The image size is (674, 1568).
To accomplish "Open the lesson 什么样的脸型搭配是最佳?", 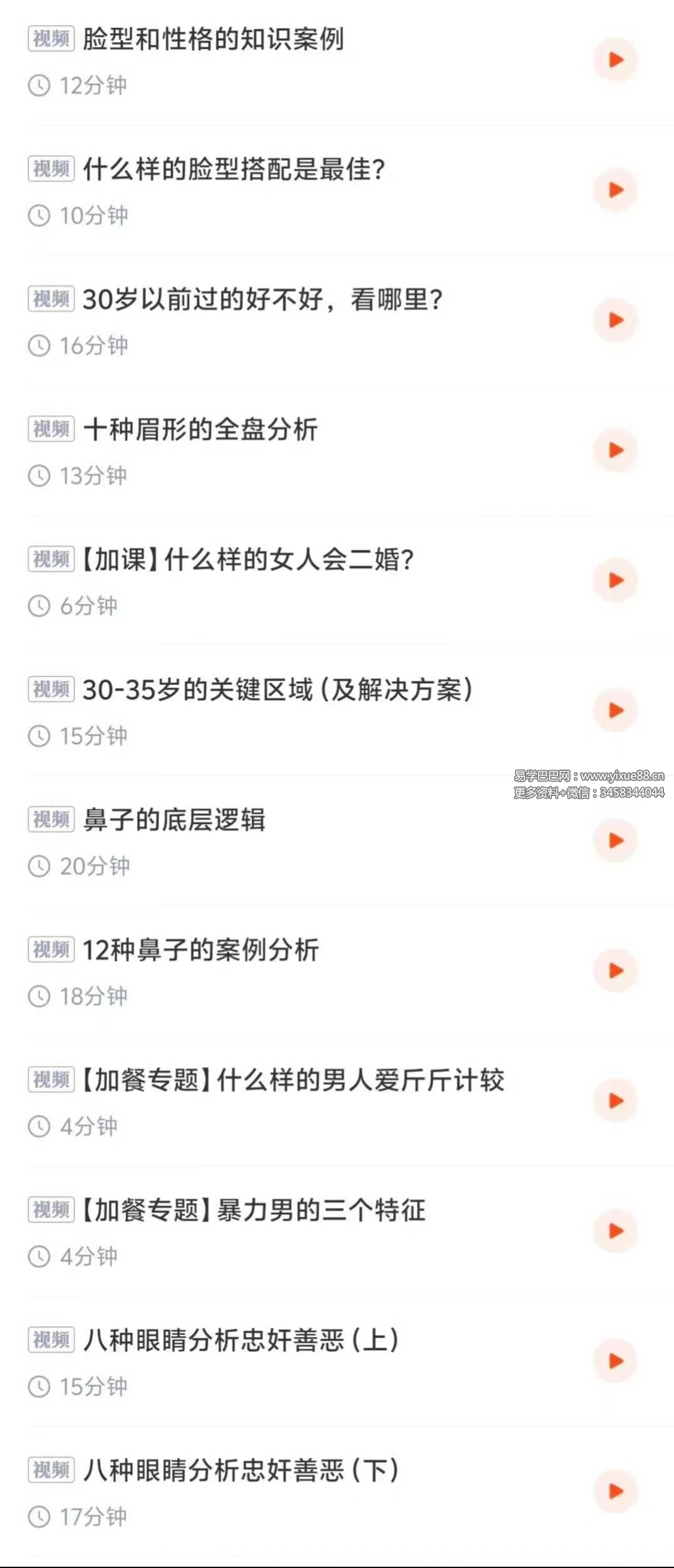I will pos(234,170).
